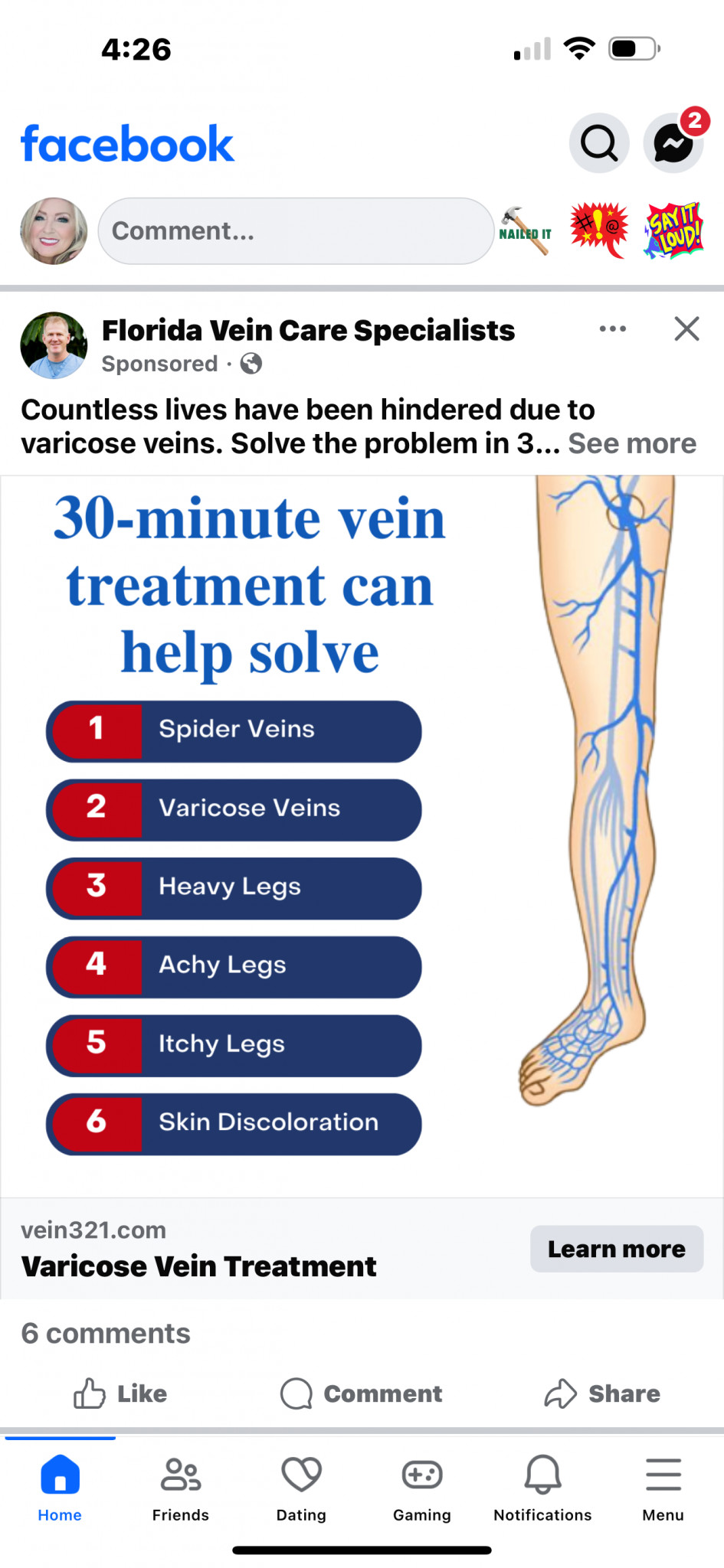
Task: Select the Nailed It sticker
Action: 526,230
